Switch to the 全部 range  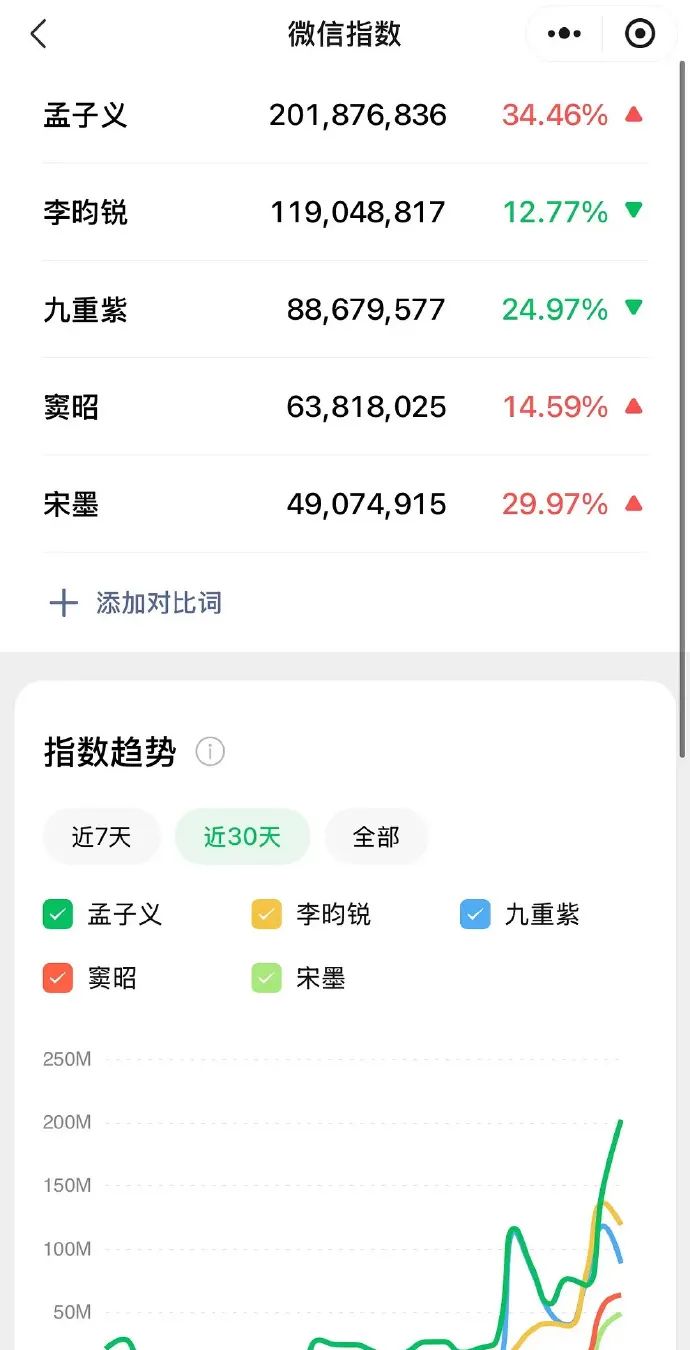click(376, 837)
